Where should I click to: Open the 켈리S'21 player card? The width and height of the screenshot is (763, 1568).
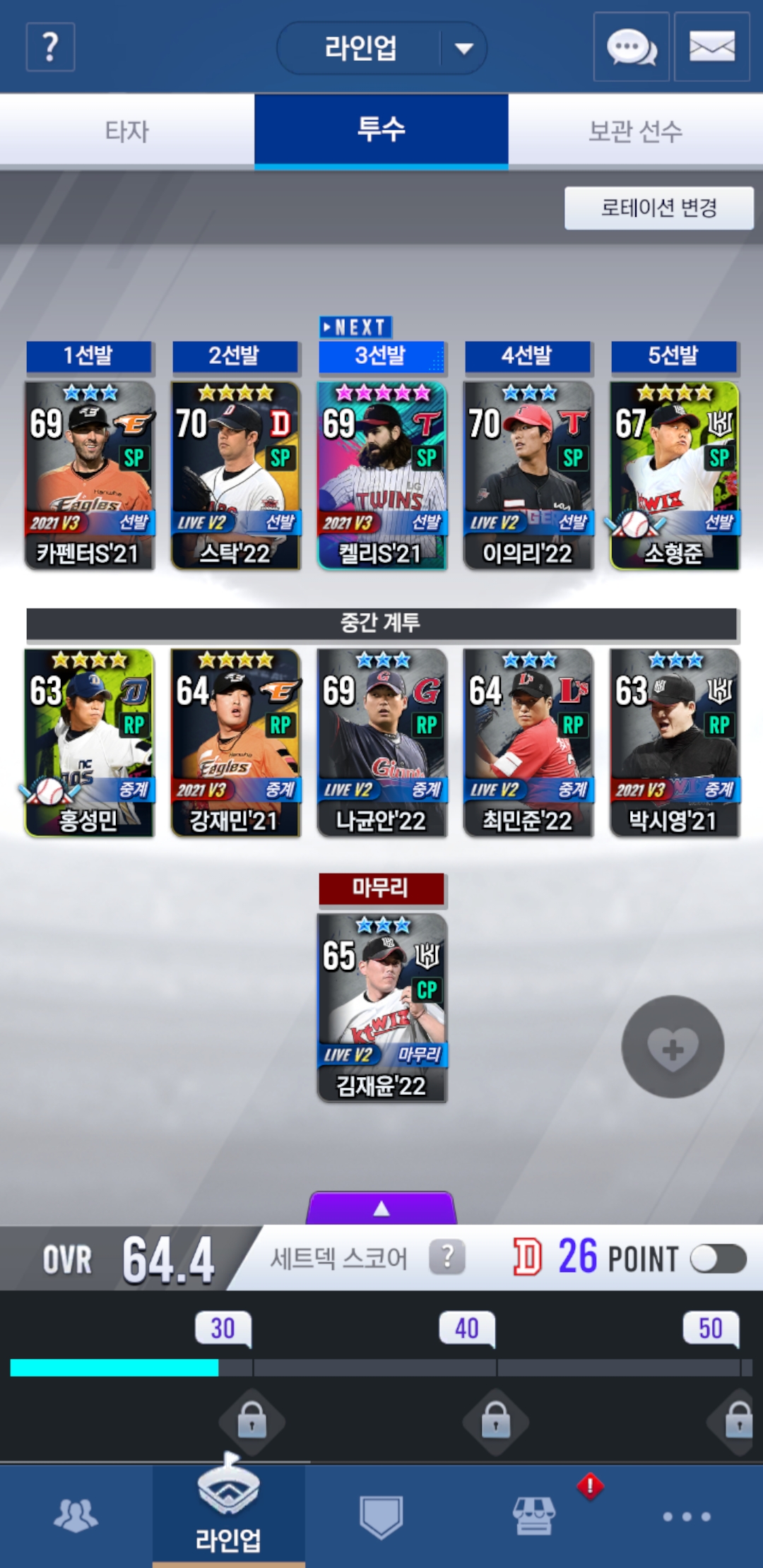[381, 475]
